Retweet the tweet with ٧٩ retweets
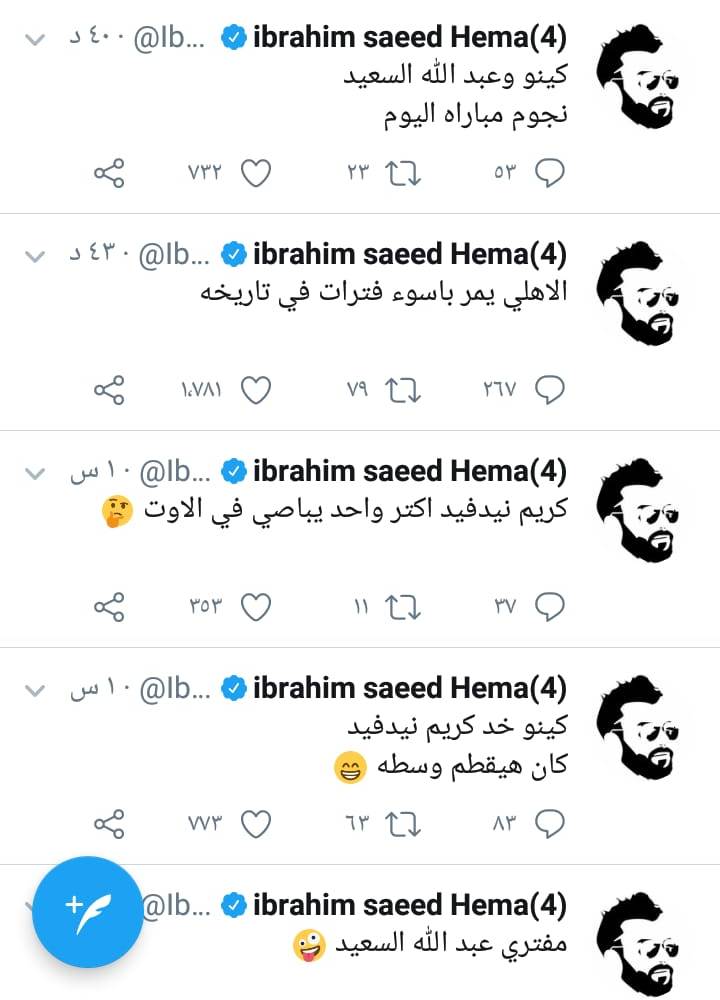The height and width of the screenshot is (1000, 720). [405, 391]
